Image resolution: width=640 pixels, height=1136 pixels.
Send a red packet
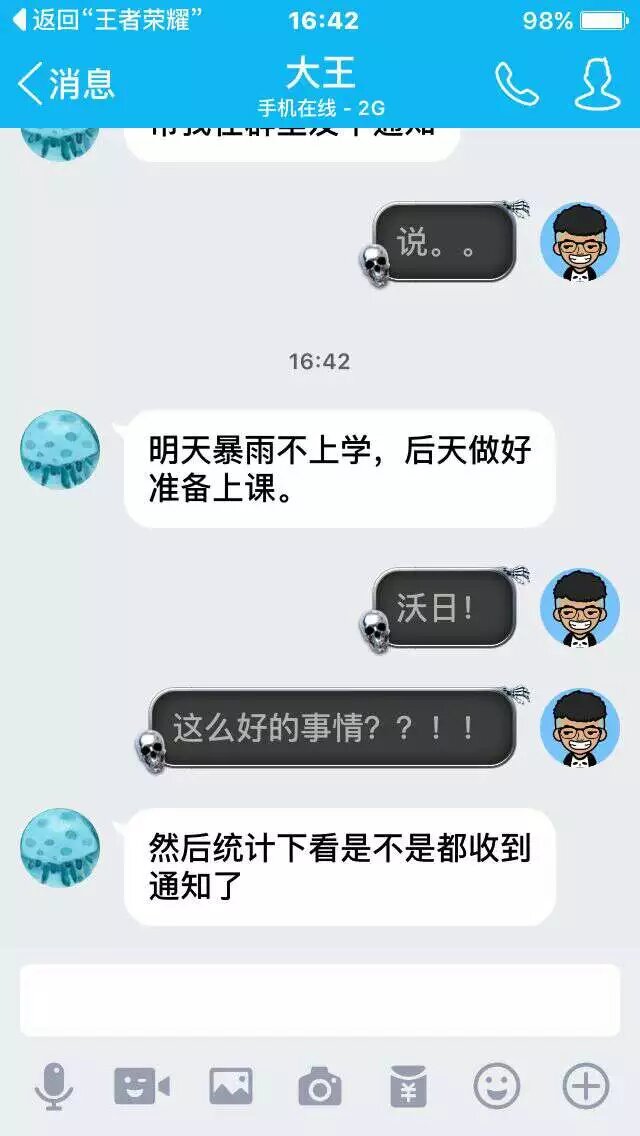point(408,1085)
